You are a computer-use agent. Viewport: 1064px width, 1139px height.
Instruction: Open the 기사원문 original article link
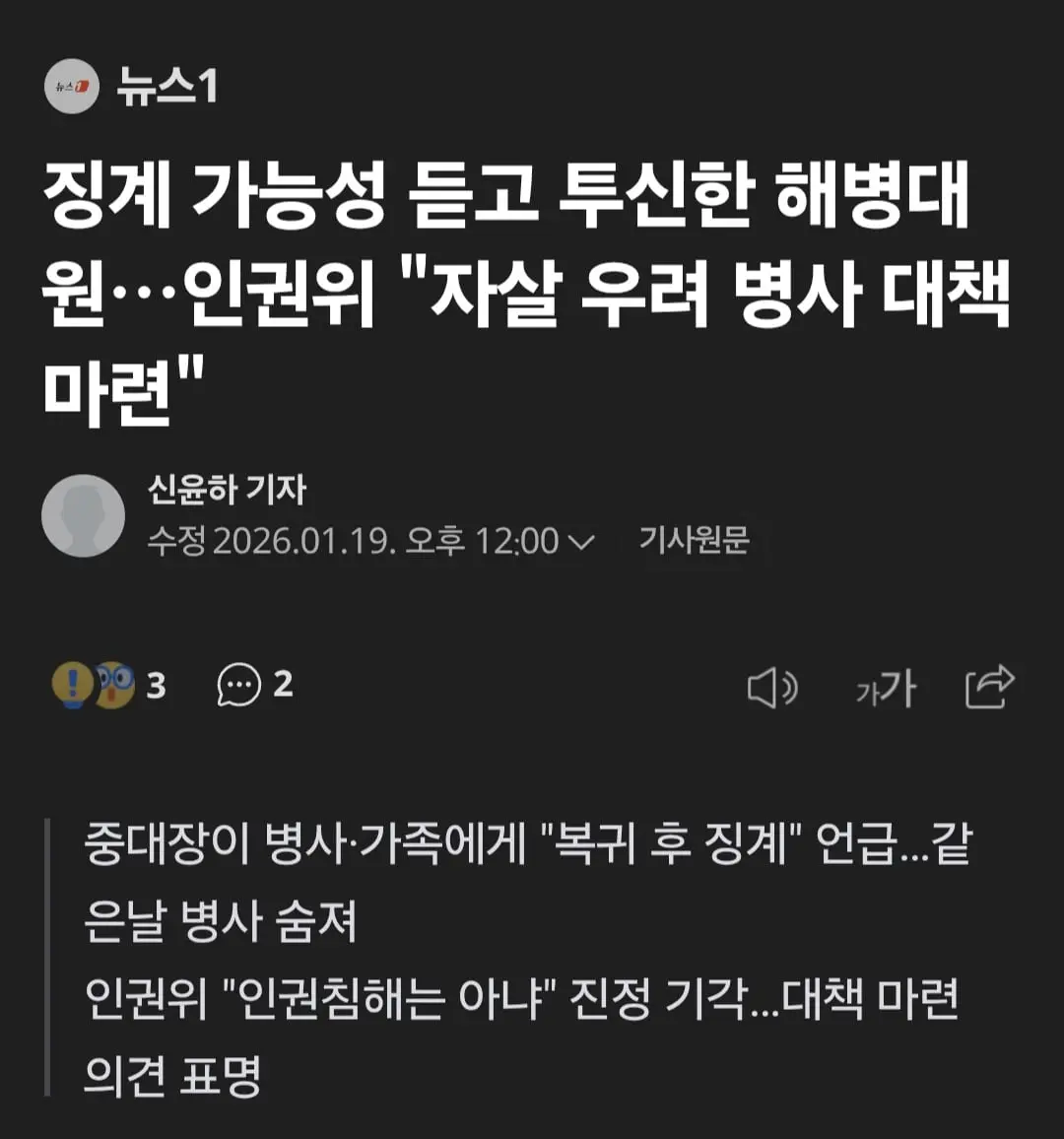coord(695,539)
